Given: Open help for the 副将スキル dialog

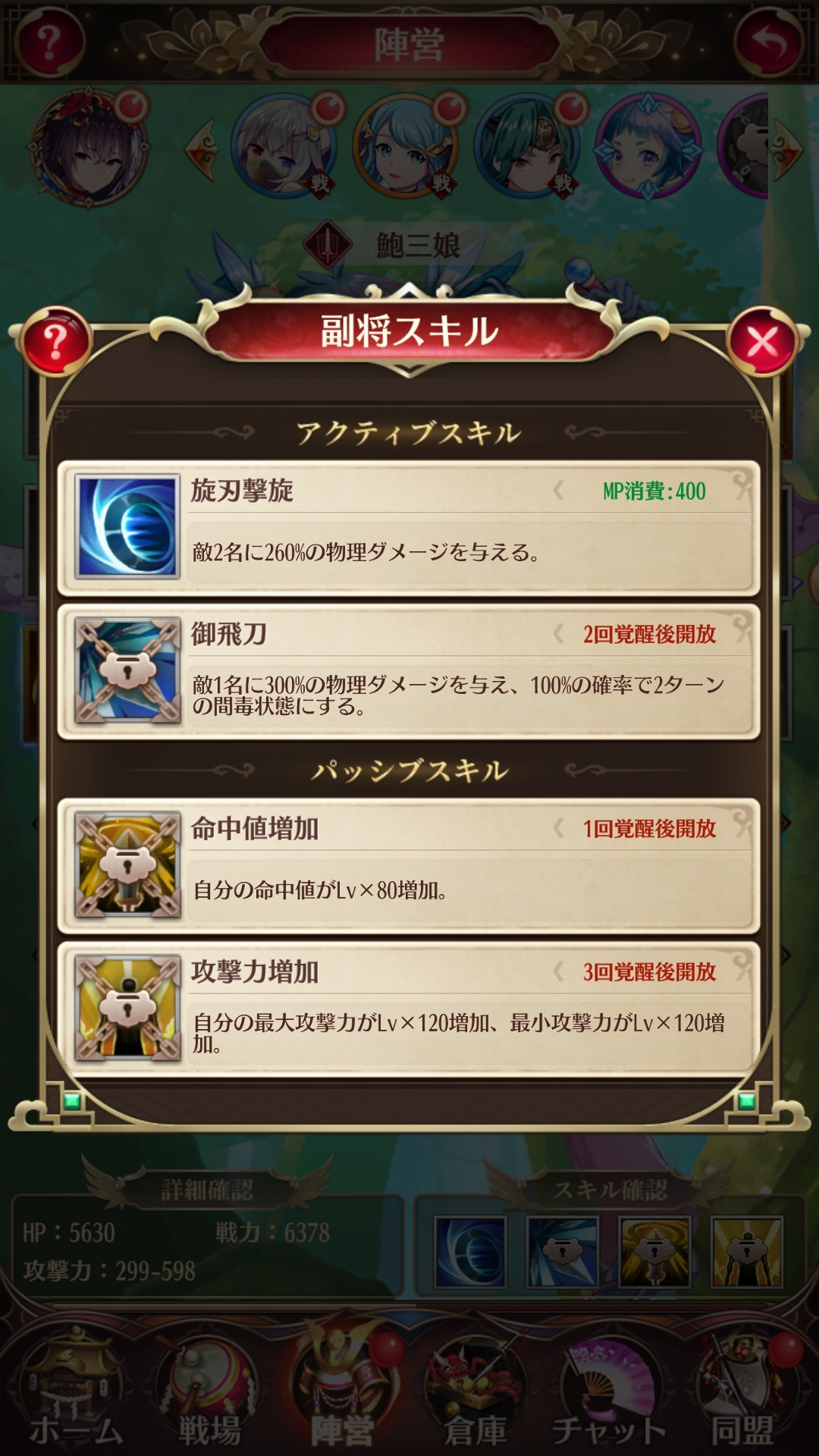Looking at the screenshot, I should coord(56,342).
